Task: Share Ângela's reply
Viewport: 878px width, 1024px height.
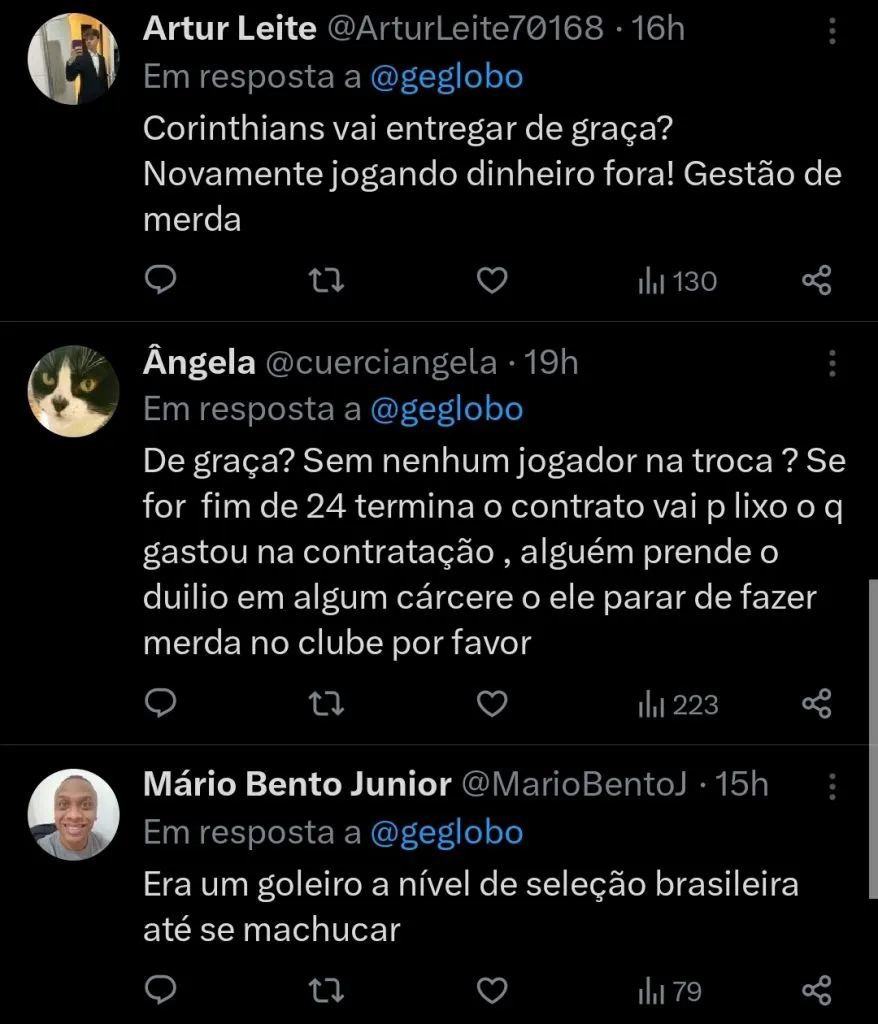Action: pos(818,705)
